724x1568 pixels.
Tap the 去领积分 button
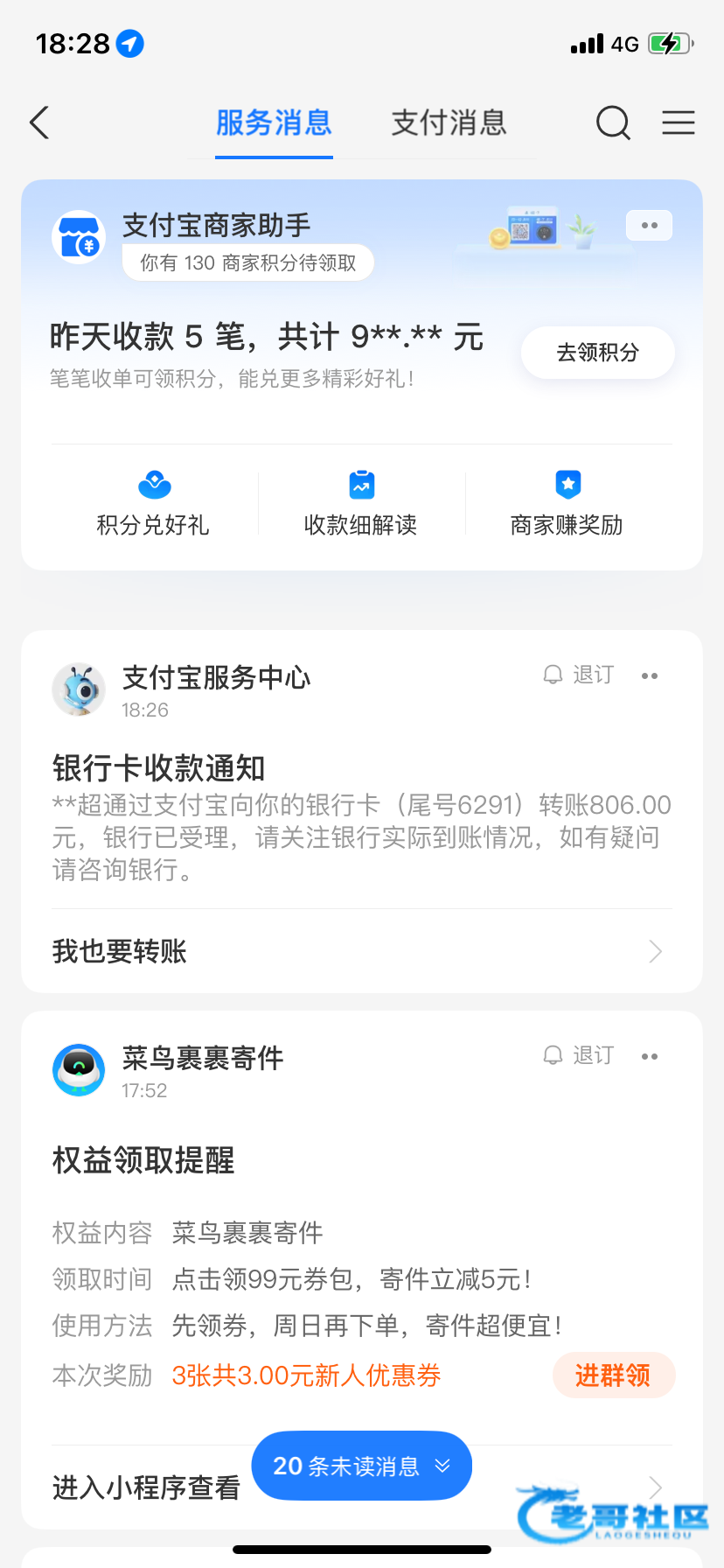(x=597, y=353)
